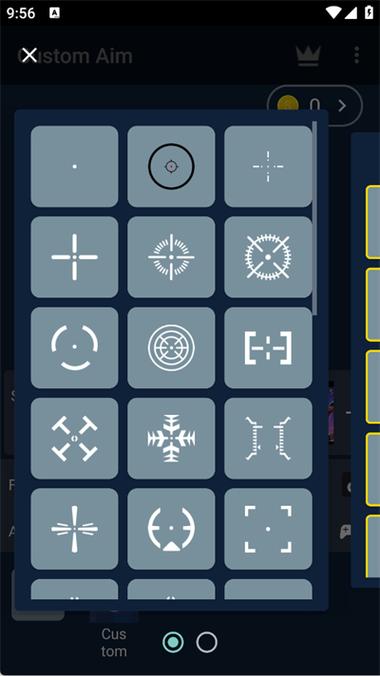Choose the concentric radar circle crosshair
Screen dimensions: 380x676
171,347
